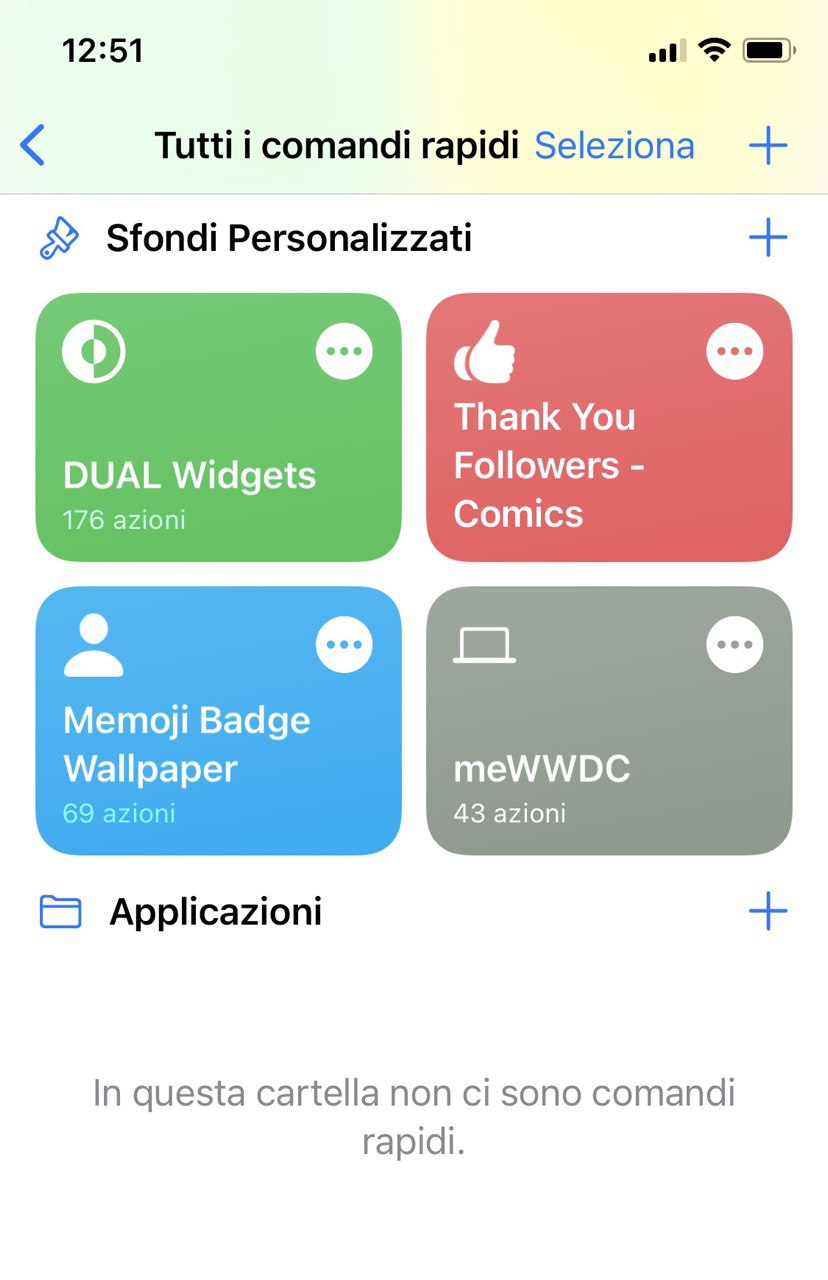Edit Thank You Followers via ellipsis
828x1280 pixels.
734,351
